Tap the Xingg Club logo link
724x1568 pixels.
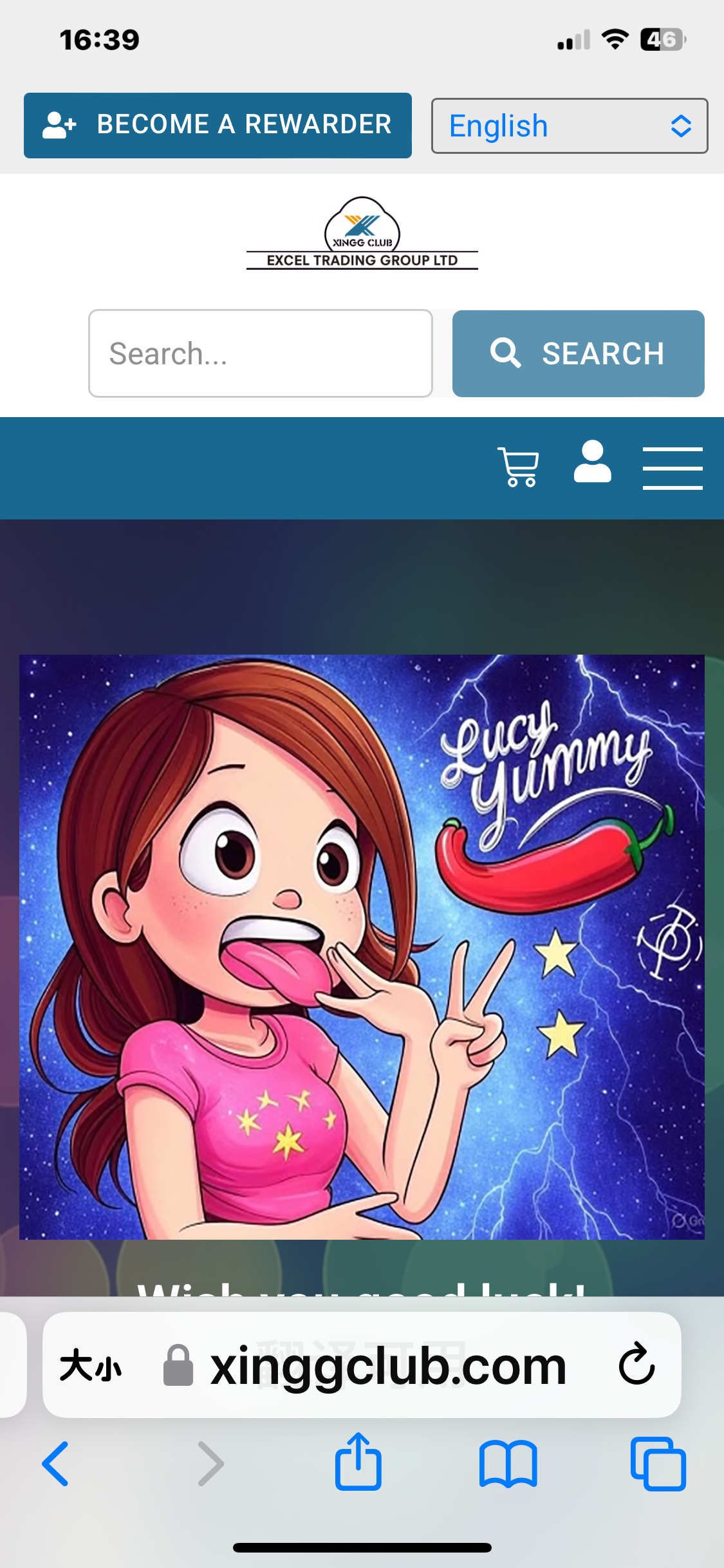pyautogui.click(x=362, y=233)
